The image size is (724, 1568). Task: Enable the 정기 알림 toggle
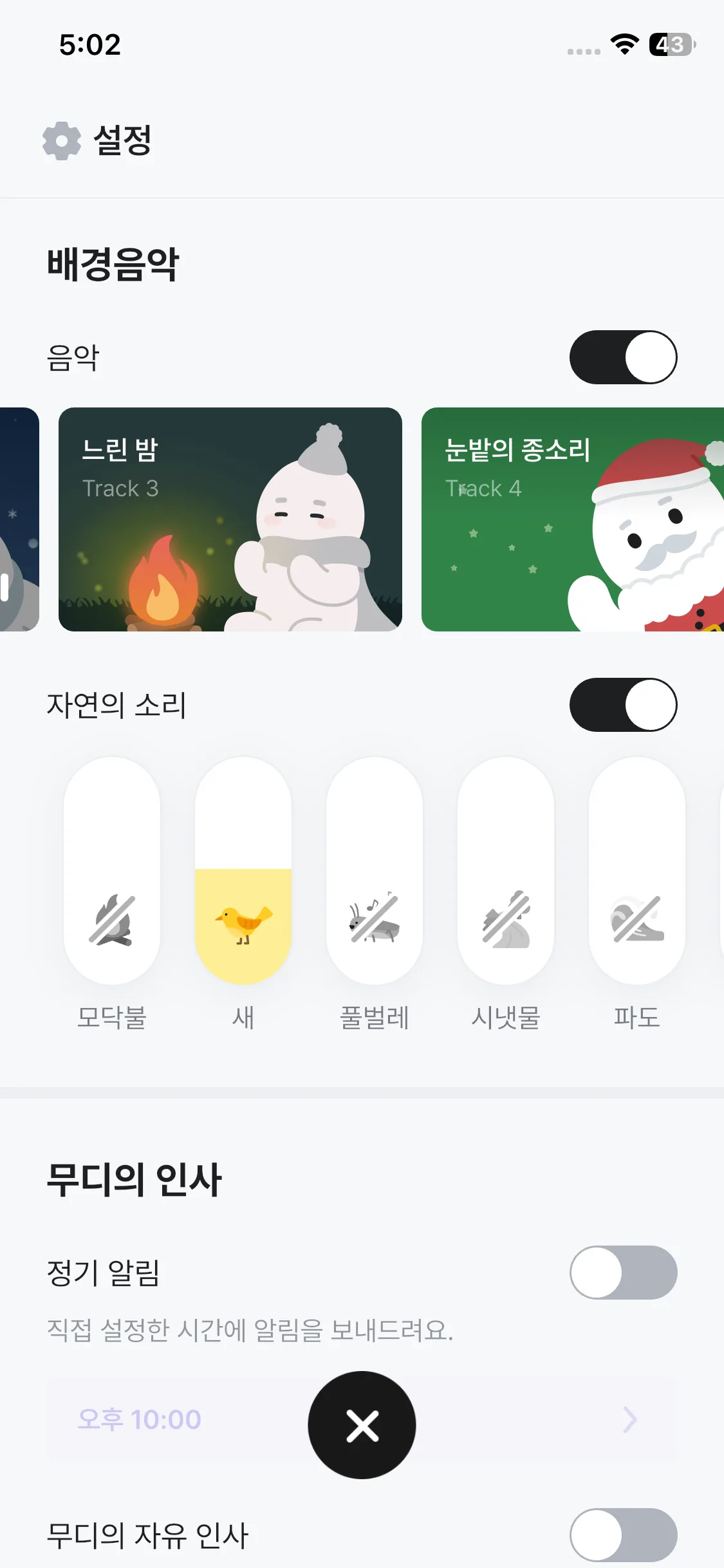click(623, 1273)
